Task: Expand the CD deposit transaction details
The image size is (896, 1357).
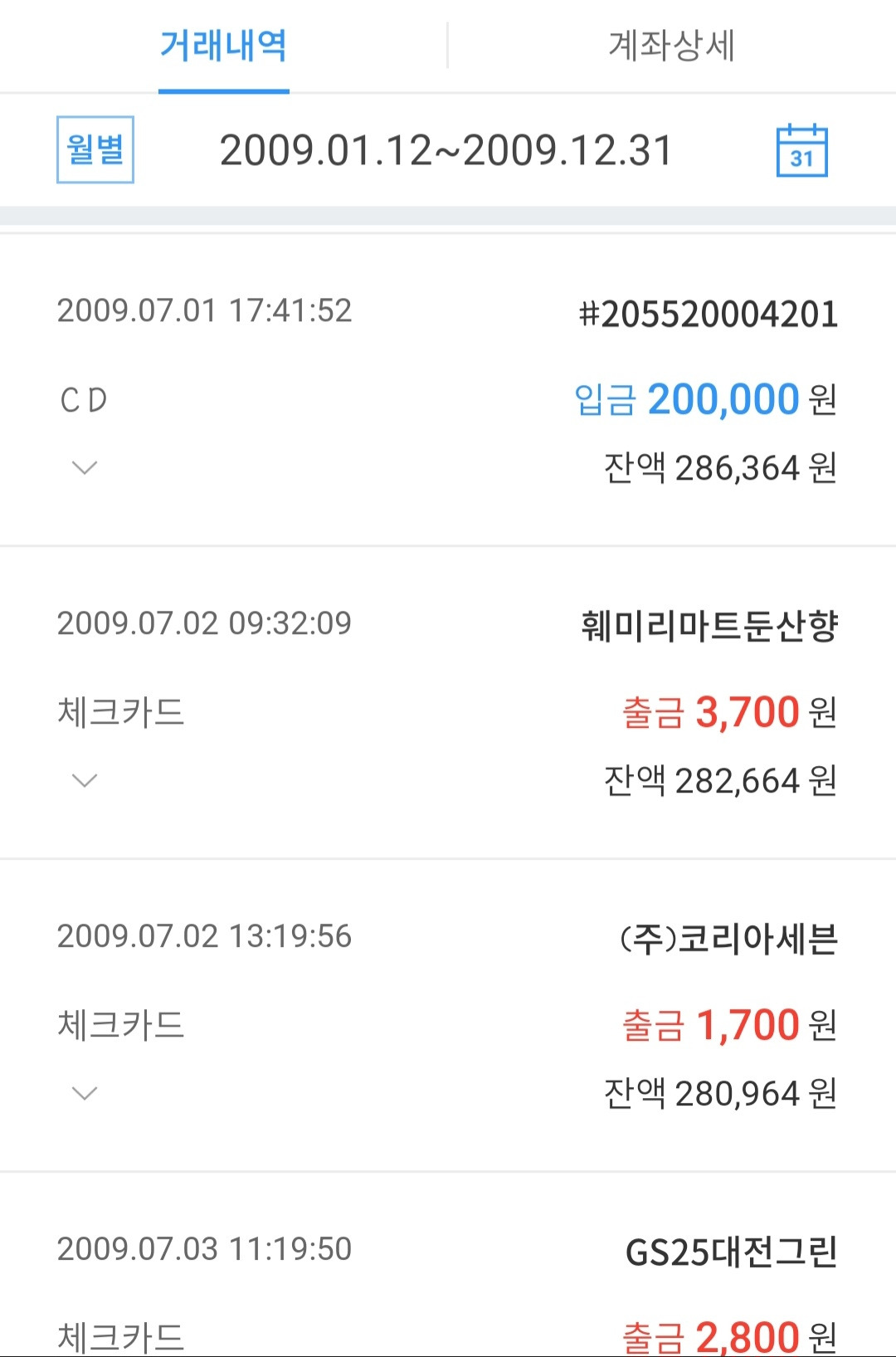Action: pos(83,466)
